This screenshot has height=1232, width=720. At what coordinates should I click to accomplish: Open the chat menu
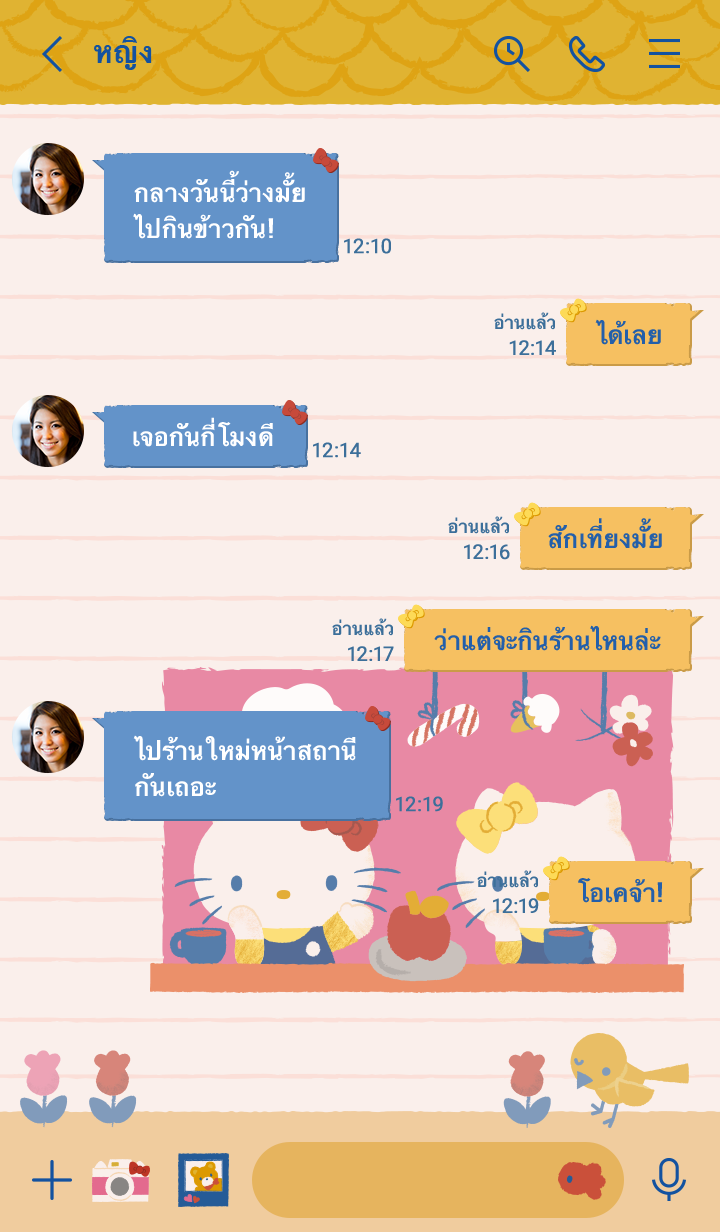point(664,54)
